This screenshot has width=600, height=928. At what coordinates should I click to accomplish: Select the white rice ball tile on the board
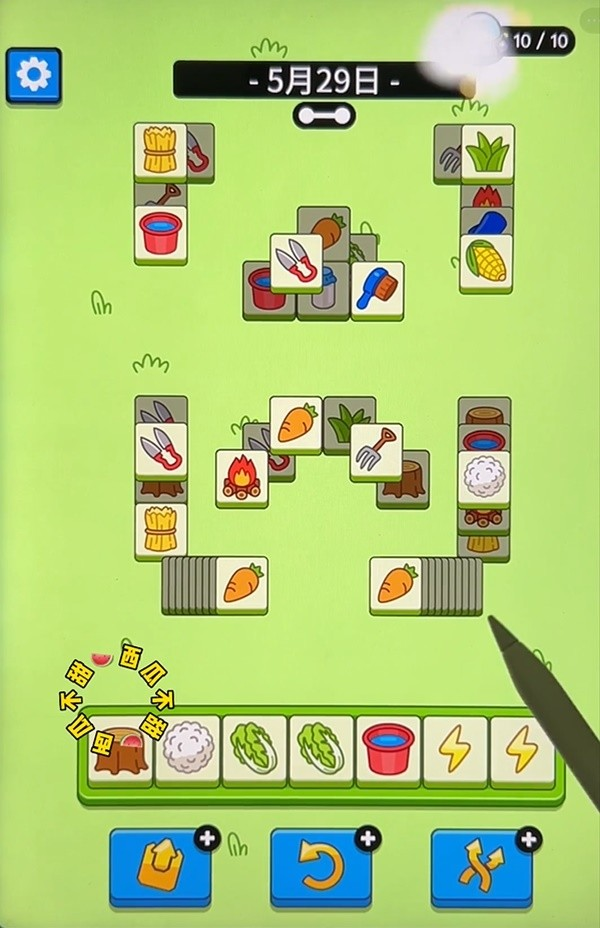(x=484, y=478)
